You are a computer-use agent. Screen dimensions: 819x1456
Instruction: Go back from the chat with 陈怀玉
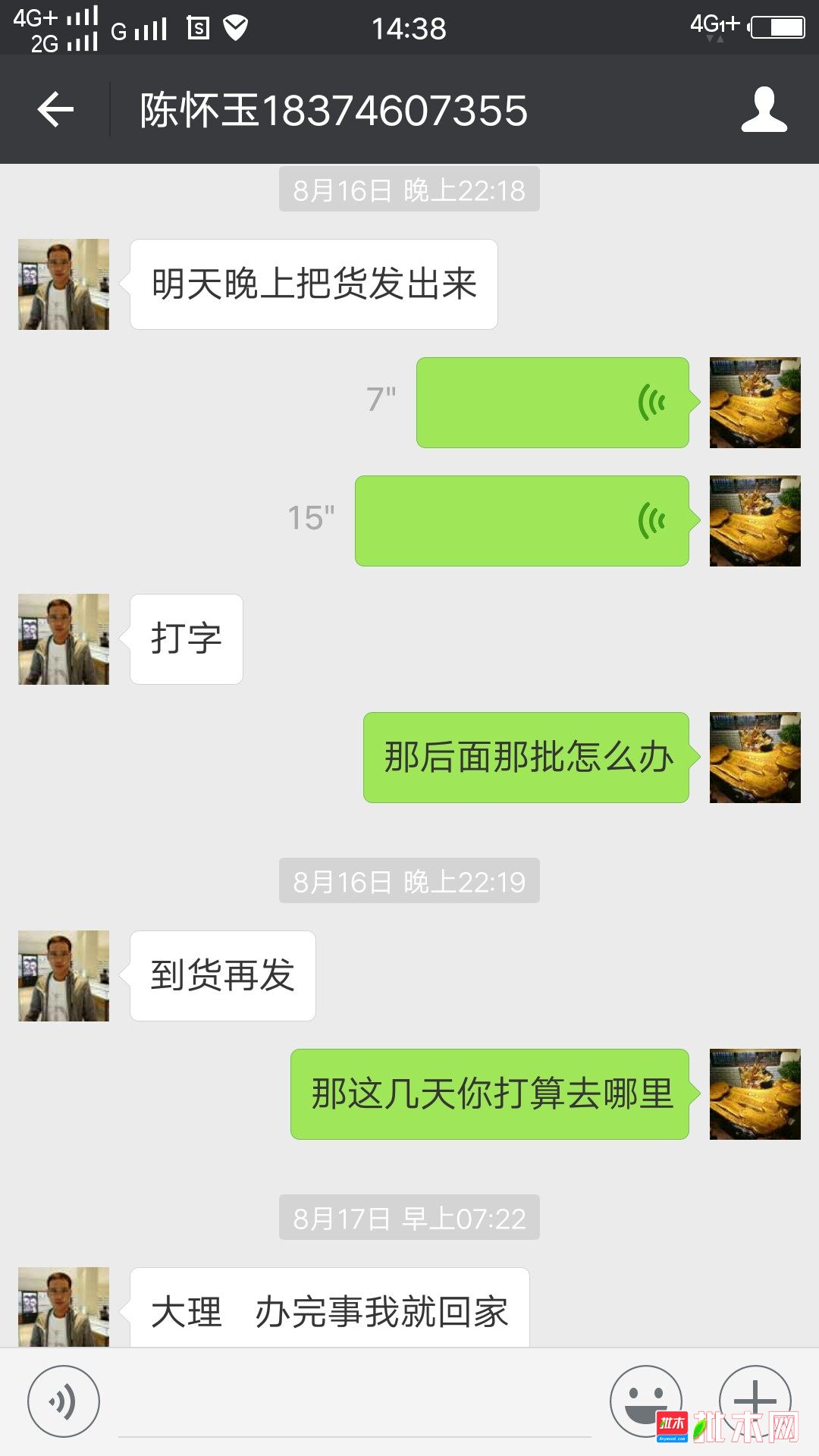55,110
